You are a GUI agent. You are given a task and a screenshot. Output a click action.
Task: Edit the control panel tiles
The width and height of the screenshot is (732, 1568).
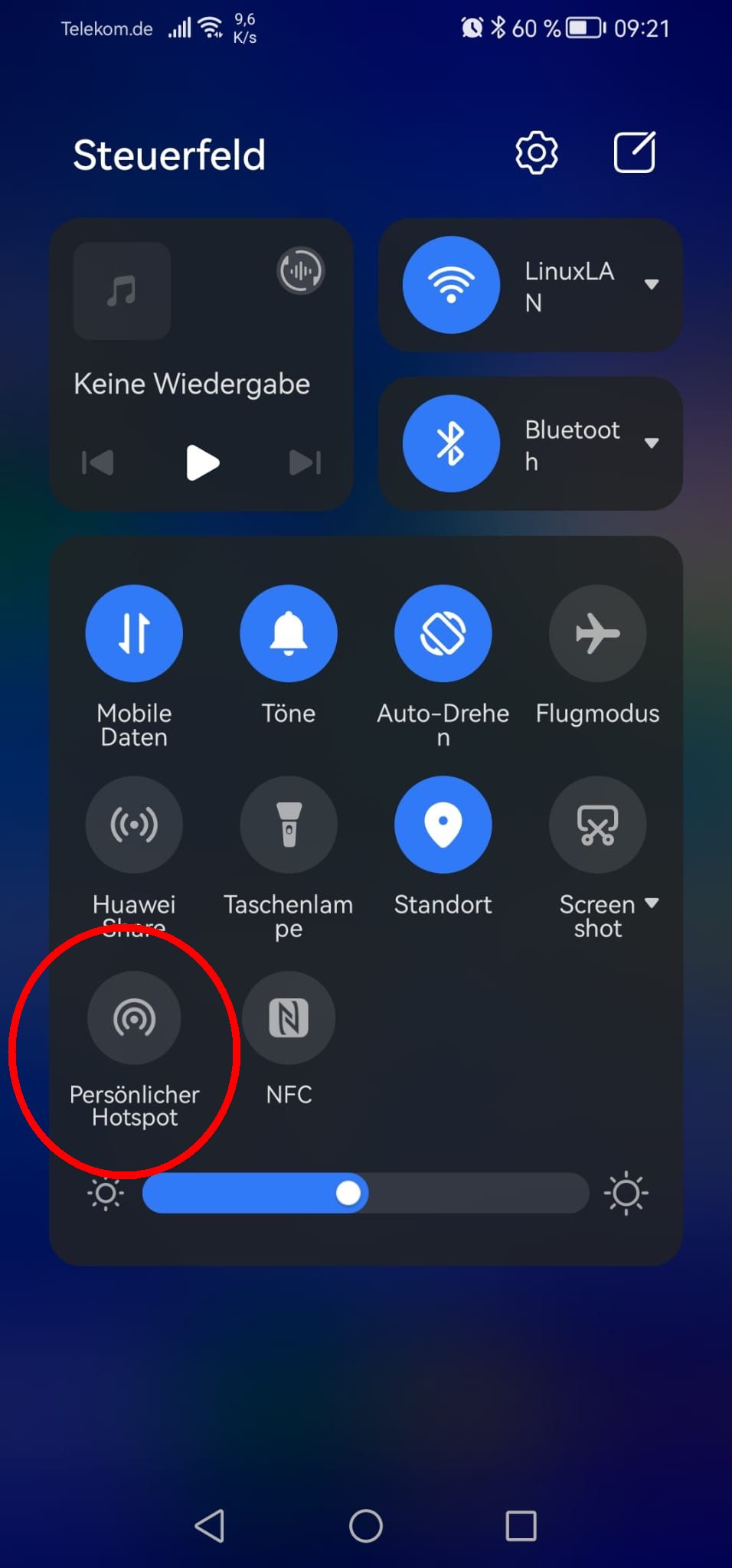tap(635, 152)
